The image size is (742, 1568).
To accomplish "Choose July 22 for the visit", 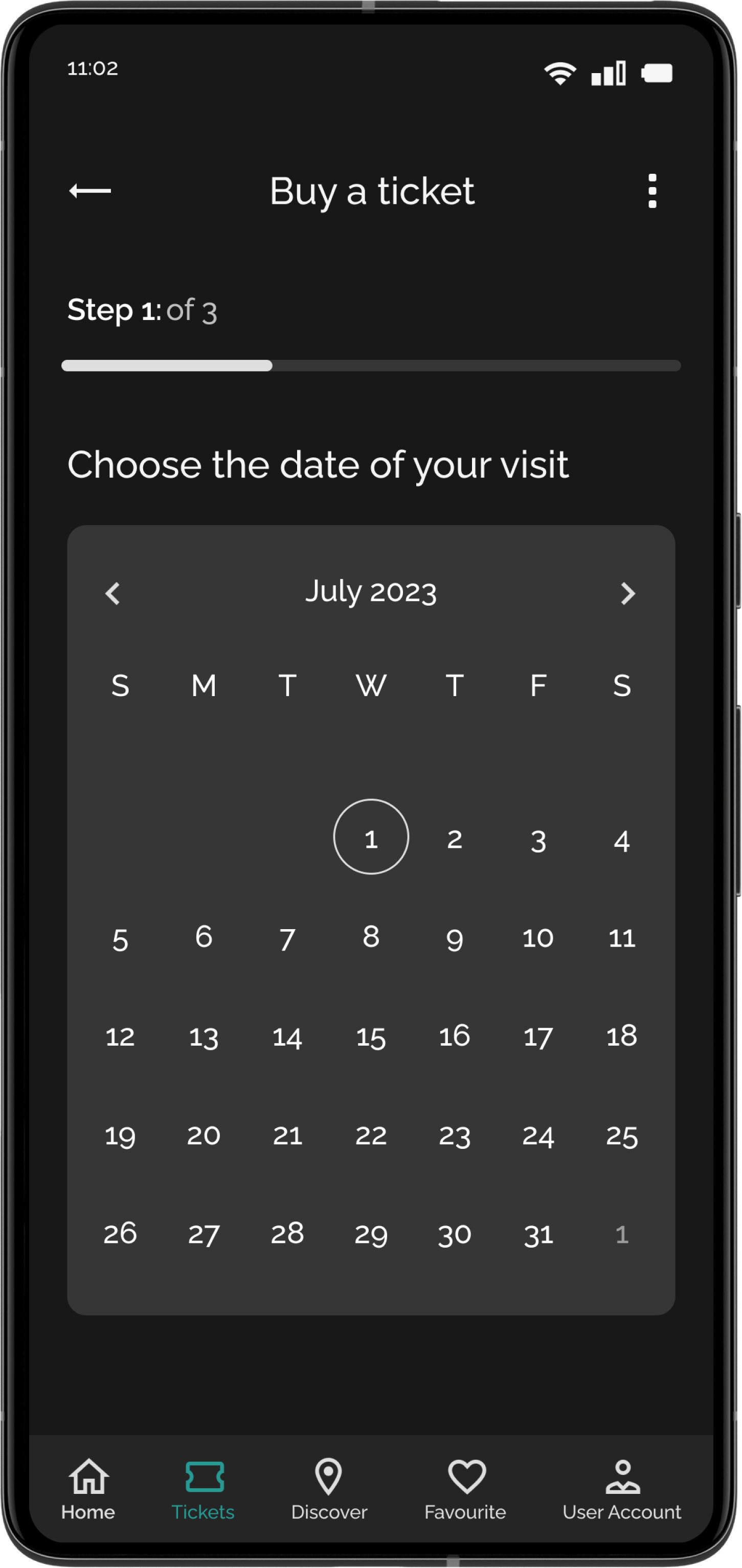I will point(371,1135).
